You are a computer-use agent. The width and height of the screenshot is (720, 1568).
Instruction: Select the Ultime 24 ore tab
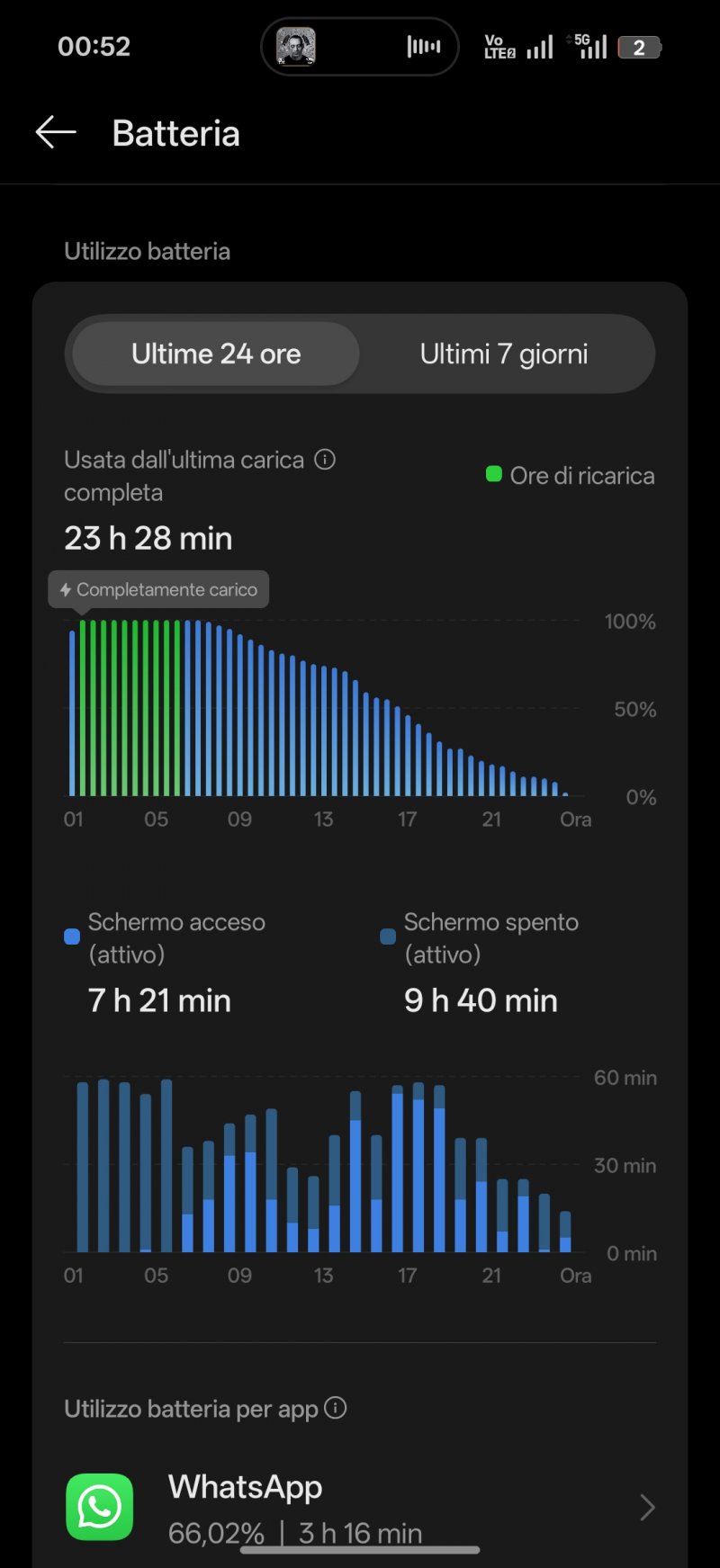pos(214,354)
